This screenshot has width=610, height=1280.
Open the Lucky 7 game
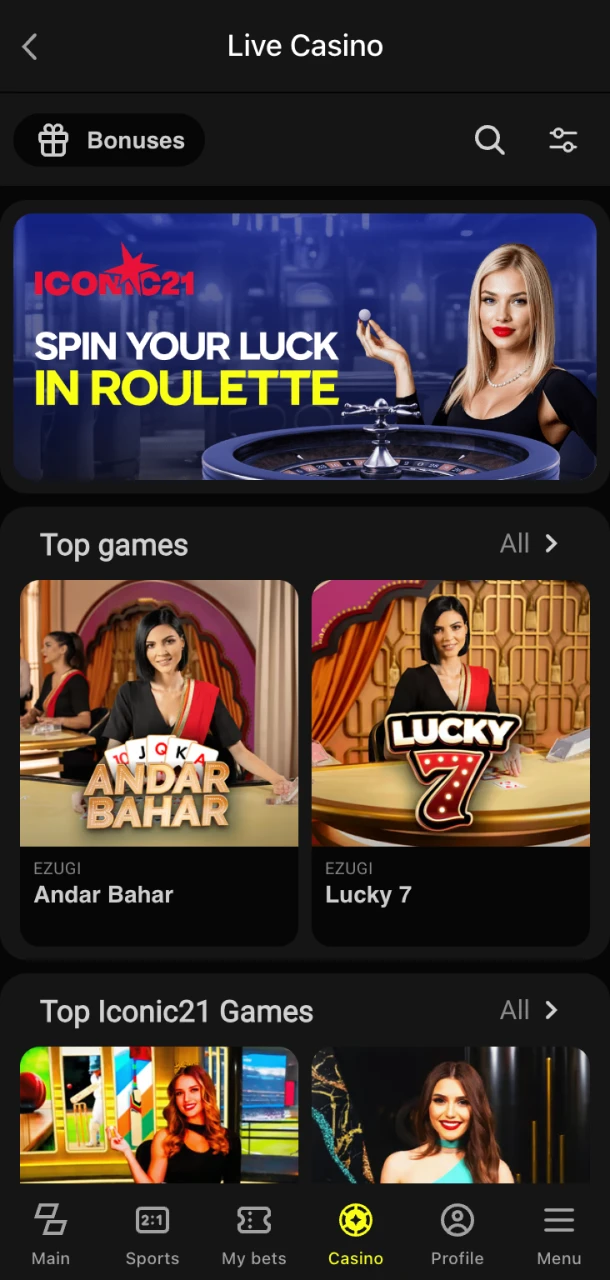450,760
